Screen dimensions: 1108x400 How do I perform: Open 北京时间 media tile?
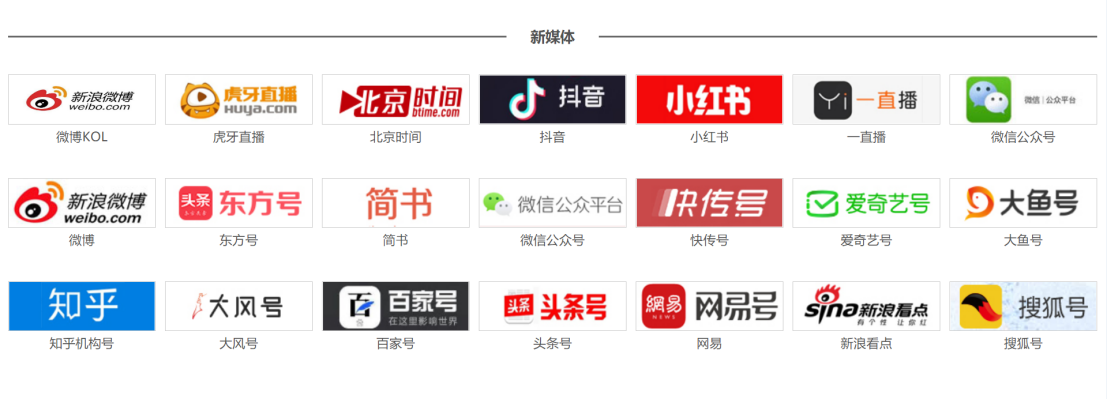396,99
